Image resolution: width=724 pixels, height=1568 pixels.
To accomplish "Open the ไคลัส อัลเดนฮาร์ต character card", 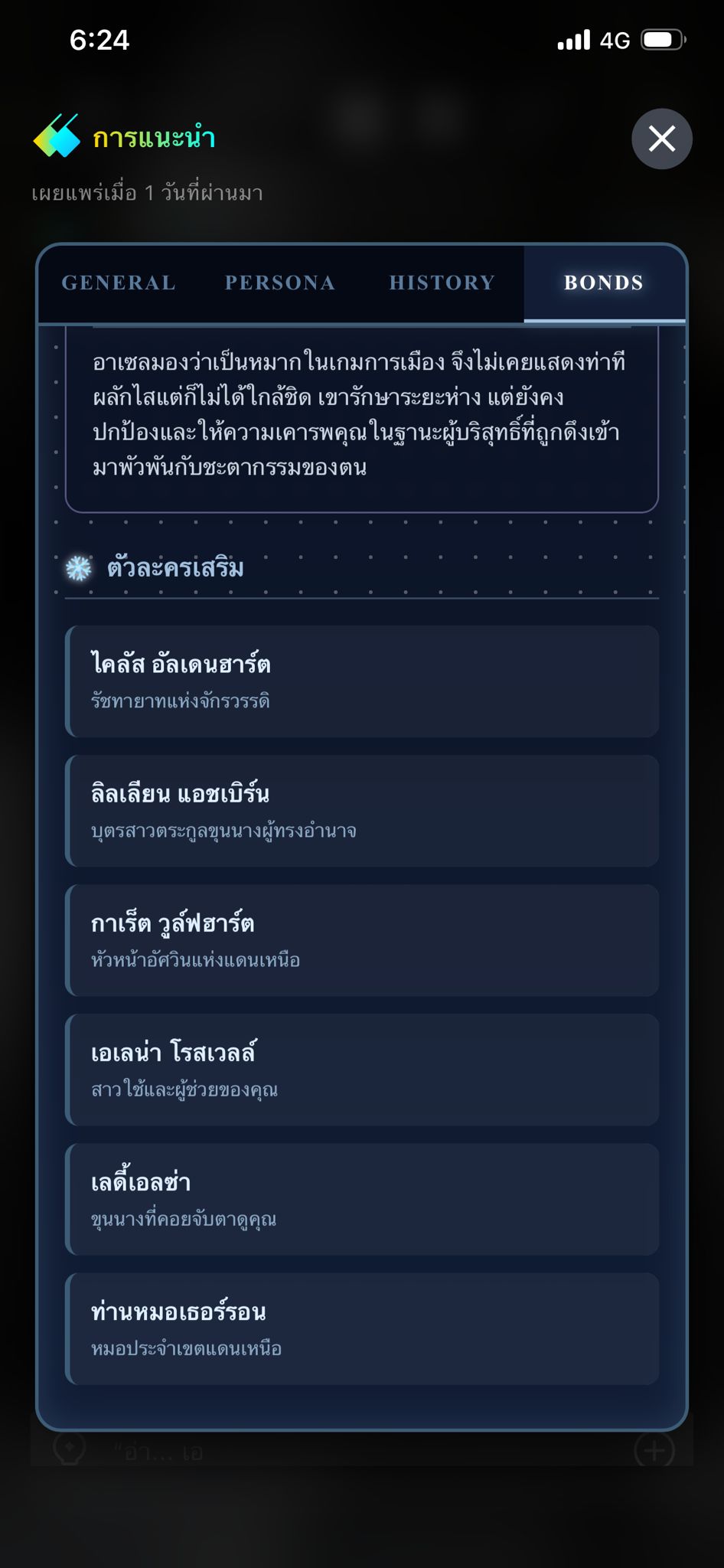I will pyautogui.click(x=362, y=681).
